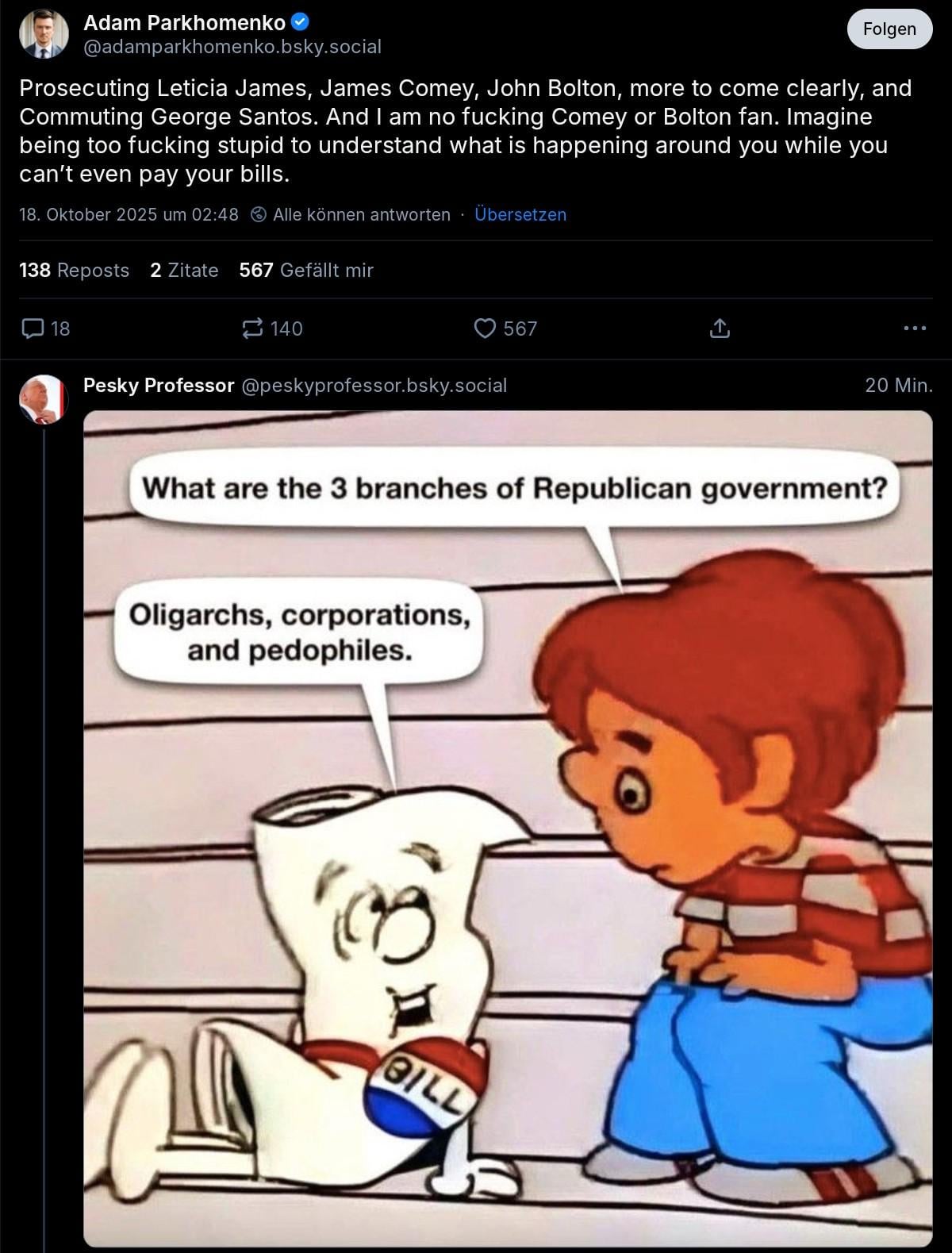
Task: View the 138 Reposts list
Action: (x=74, y=271)
